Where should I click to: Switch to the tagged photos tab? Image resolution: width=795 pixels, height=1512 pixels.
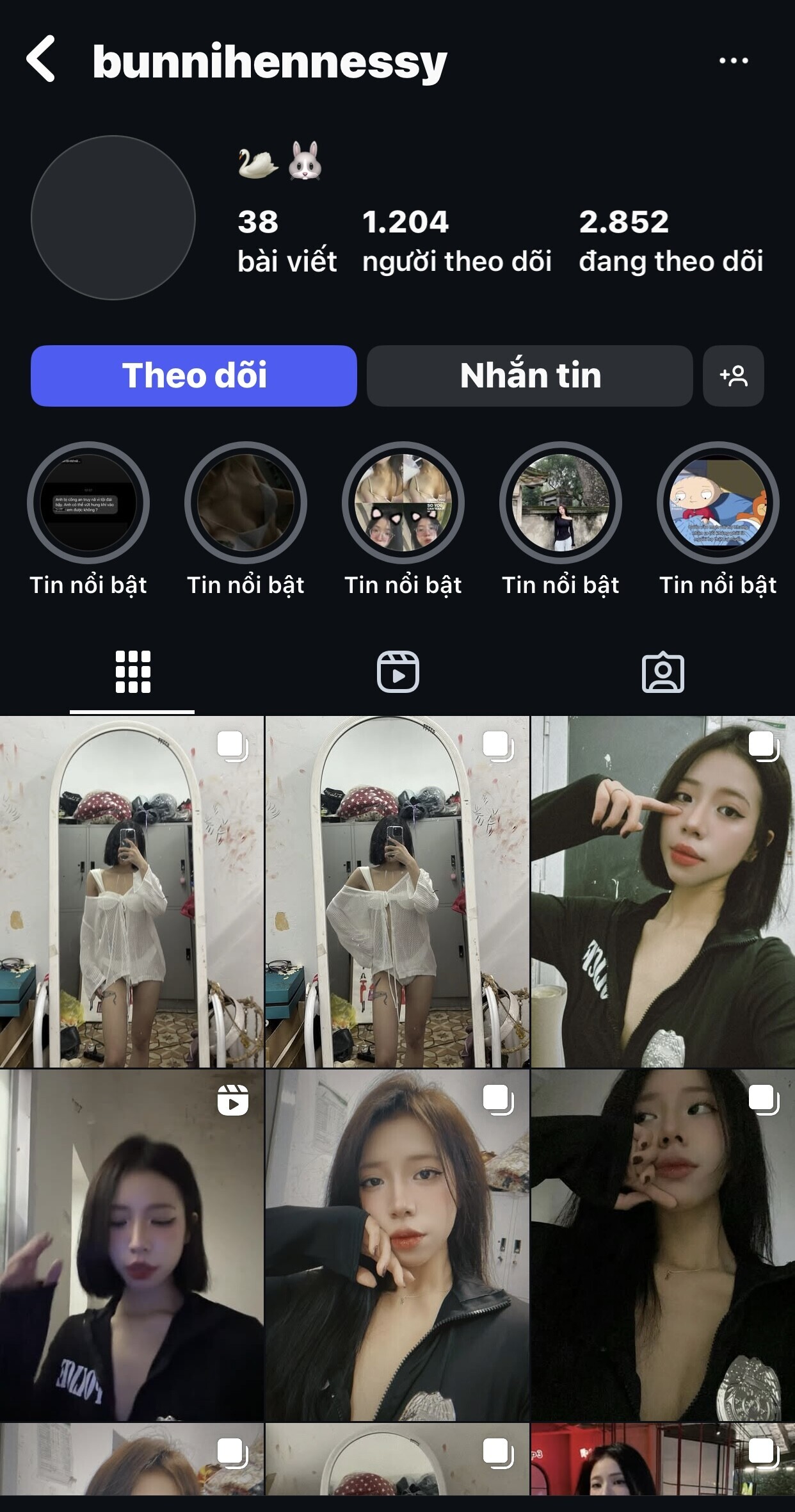pyautogui.click(x=662, y=672)
